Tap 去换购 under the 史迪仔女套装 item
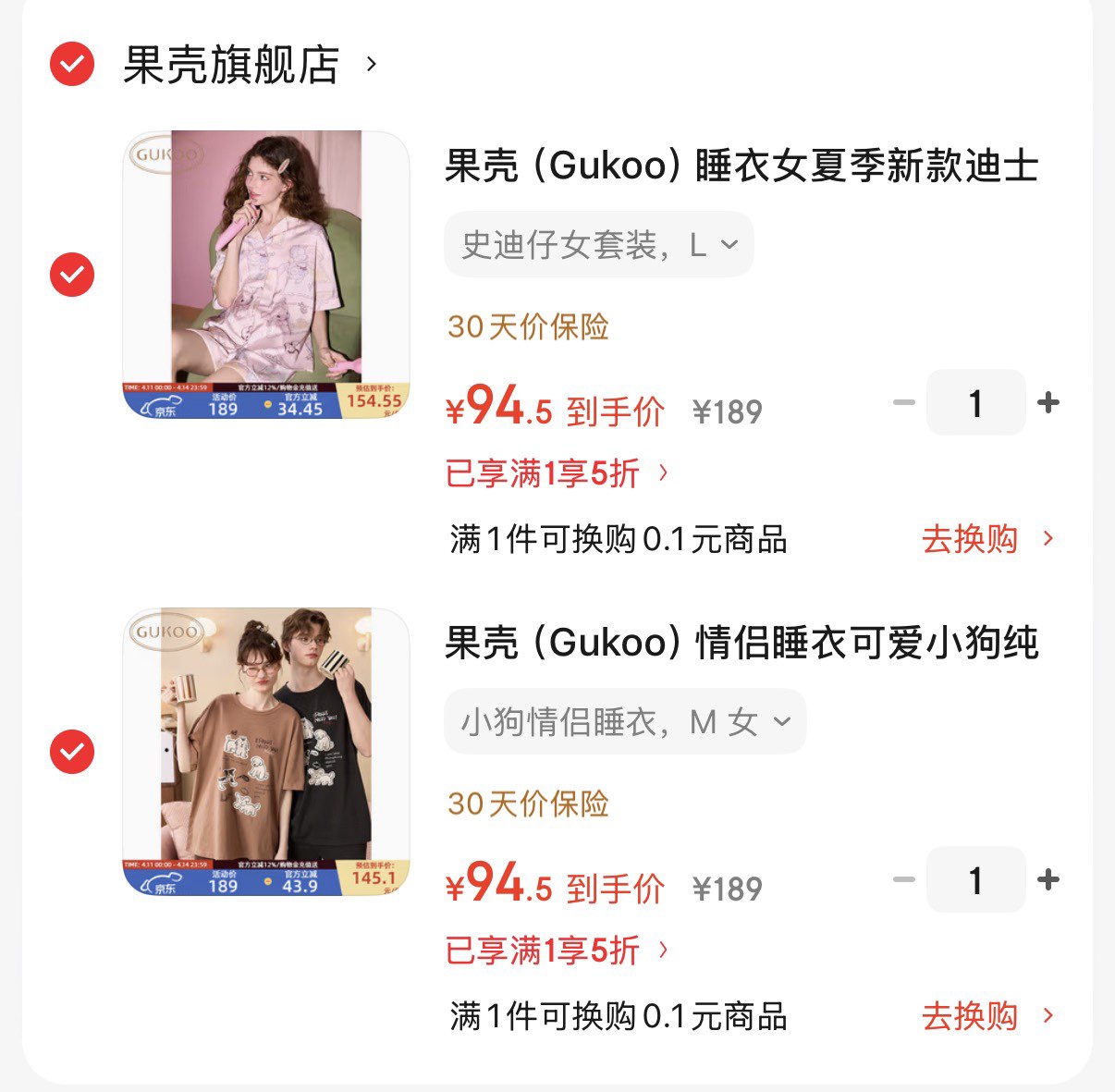The width and height of the screenshot is (1115, 1092). [986, 539]
